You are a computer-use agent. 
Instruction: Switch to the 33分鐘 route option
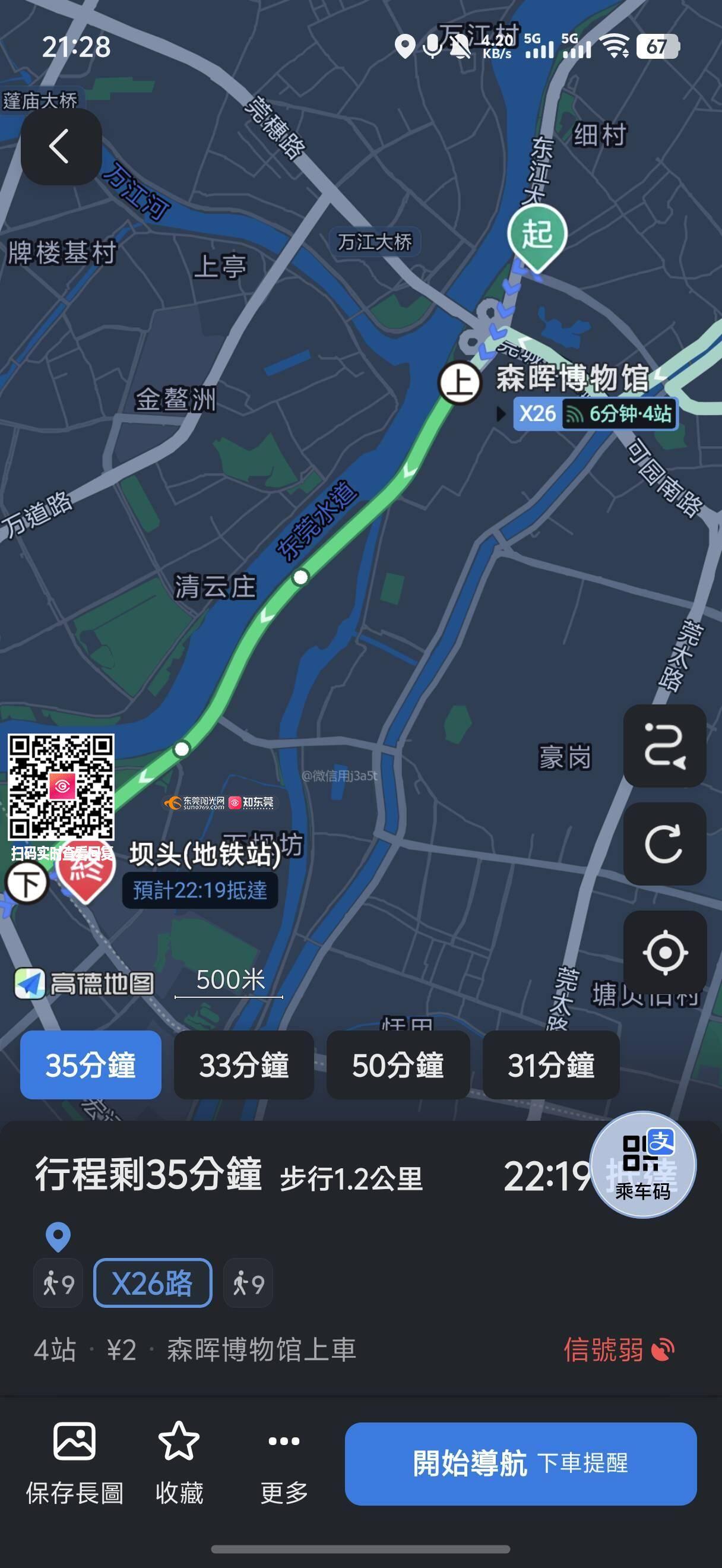coord(244,1065)
